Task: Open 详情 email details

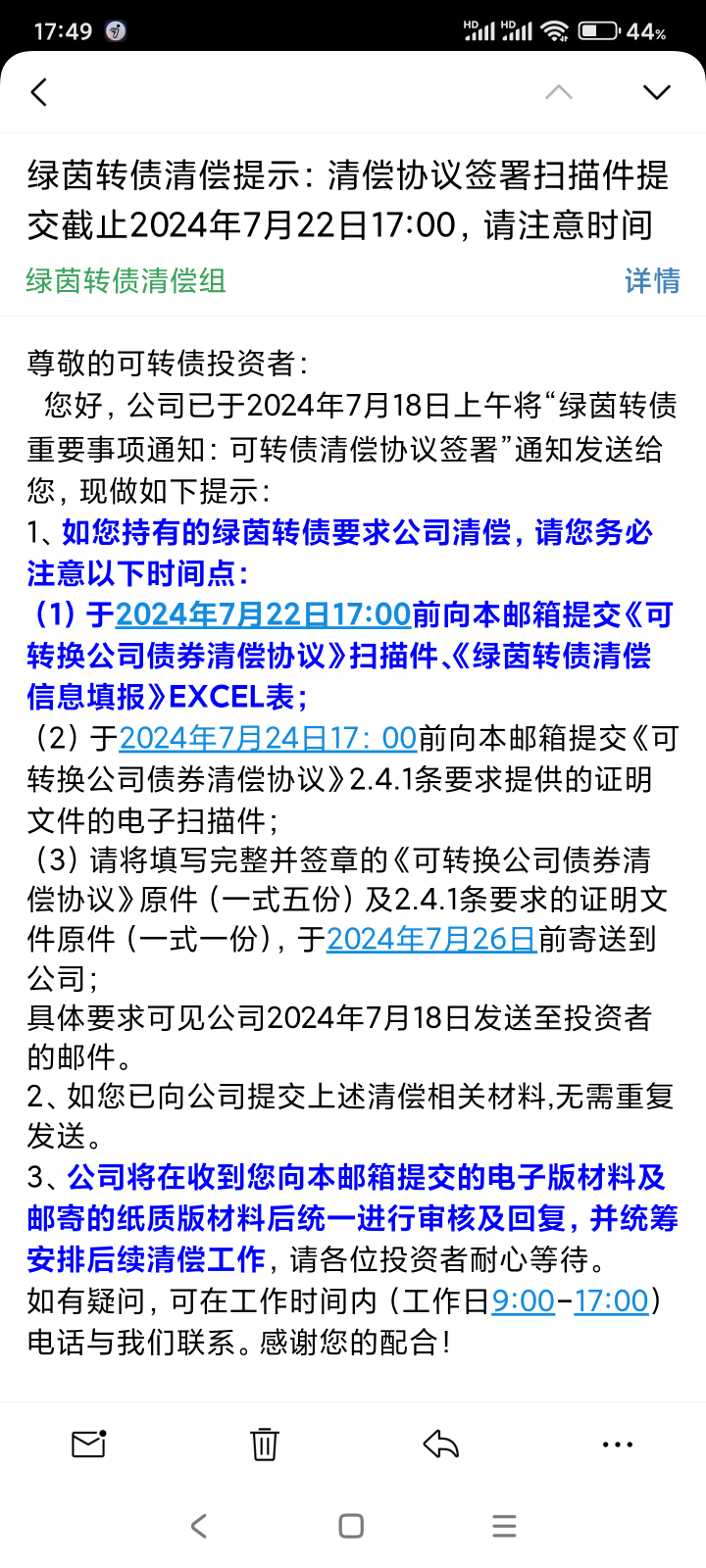Action: point(652,281)
